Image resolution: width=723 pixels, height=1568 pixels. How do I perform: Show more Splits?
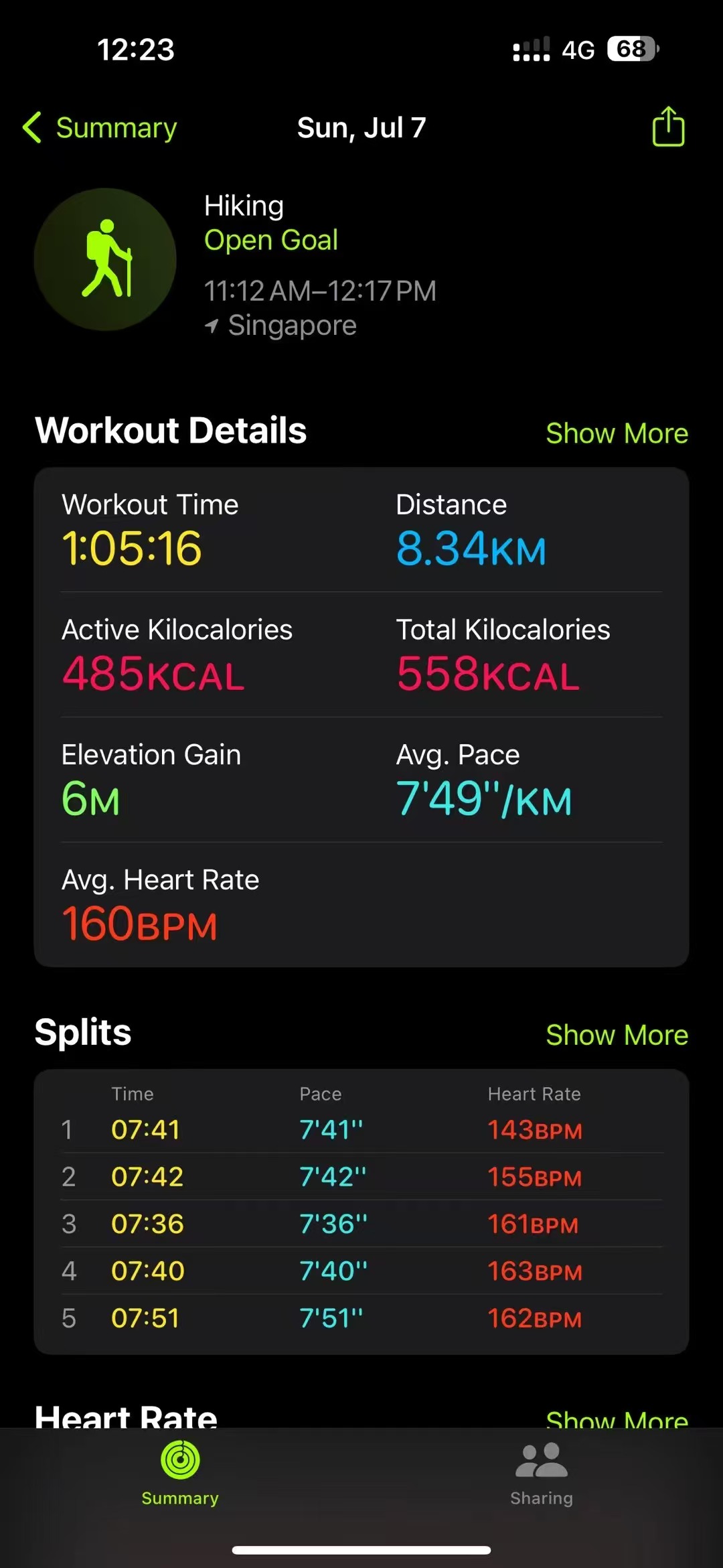click(617, 1035)
